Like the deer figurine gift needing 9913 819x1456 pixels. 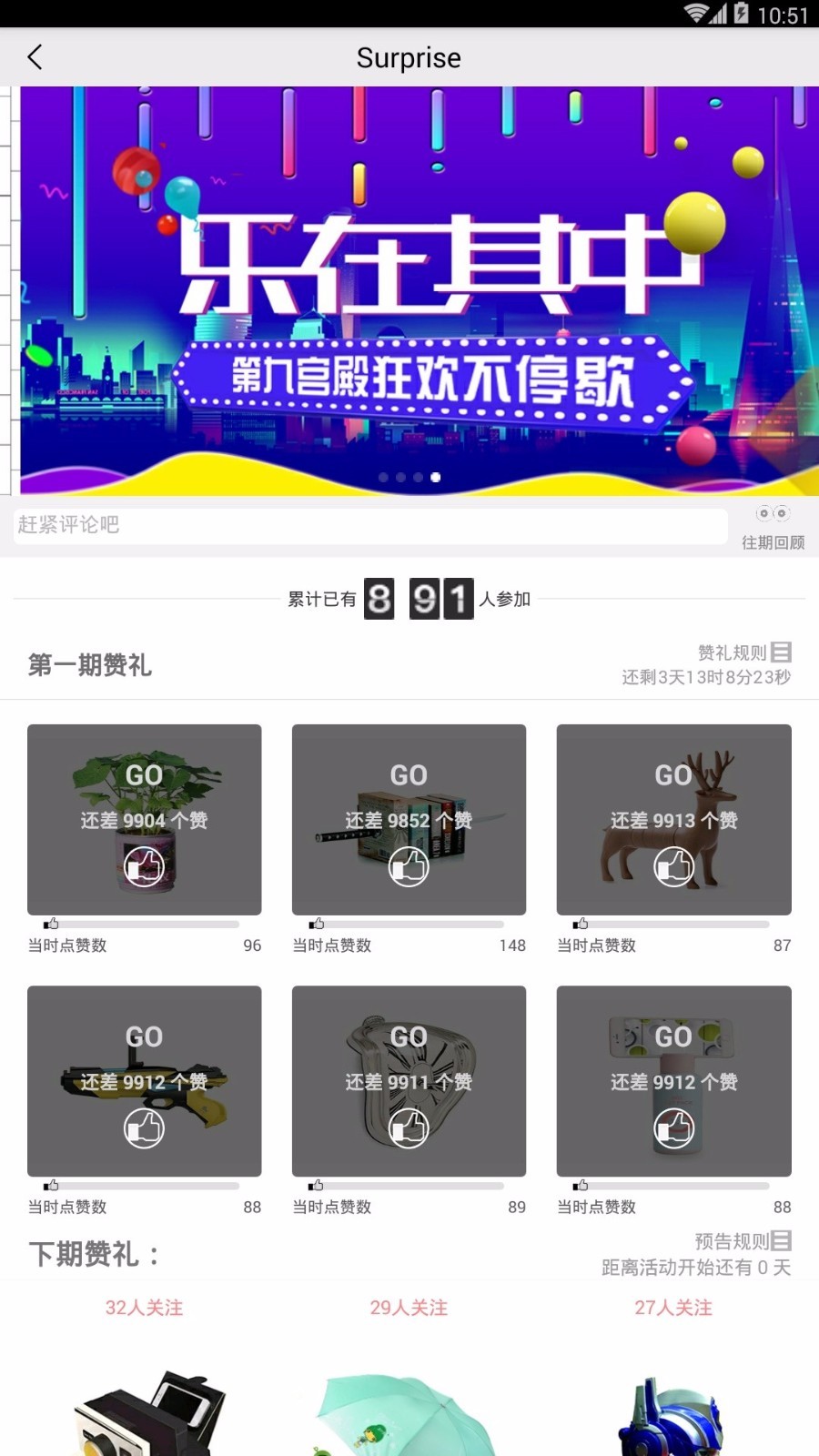pos(673,866)
